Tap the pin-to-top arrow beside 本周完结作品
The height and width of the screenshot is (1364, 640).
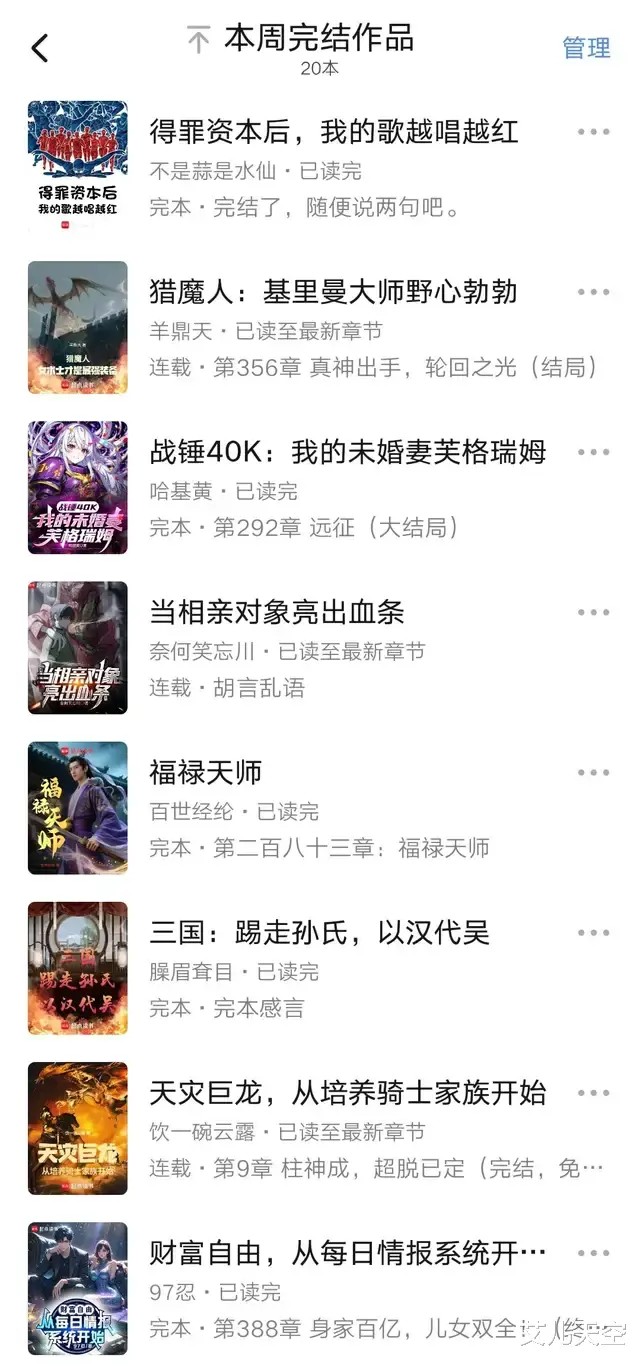pos(199,41)
